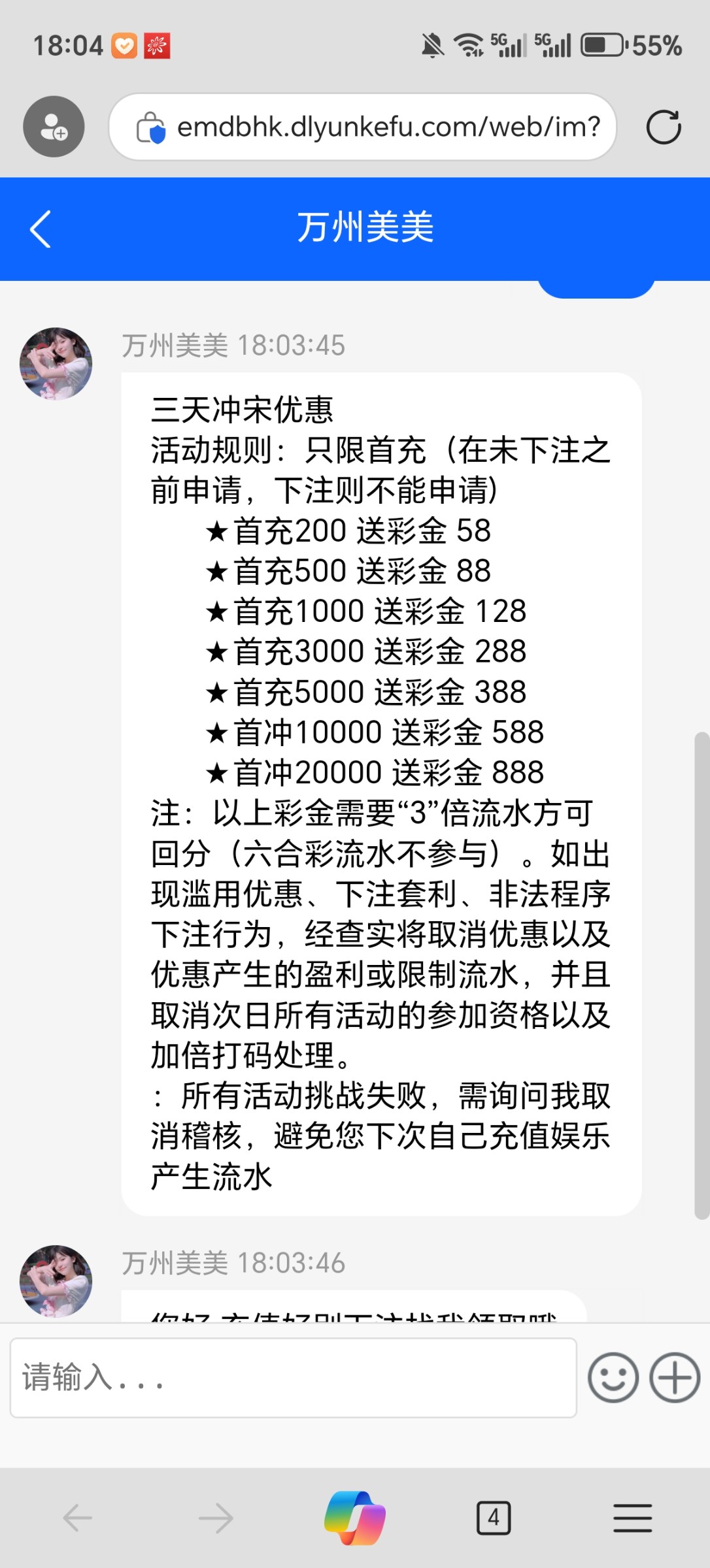Viewport: 710px width, 1568px height.
Task: Open the browser tabs switcher
Action: [x=494, y=1518]
